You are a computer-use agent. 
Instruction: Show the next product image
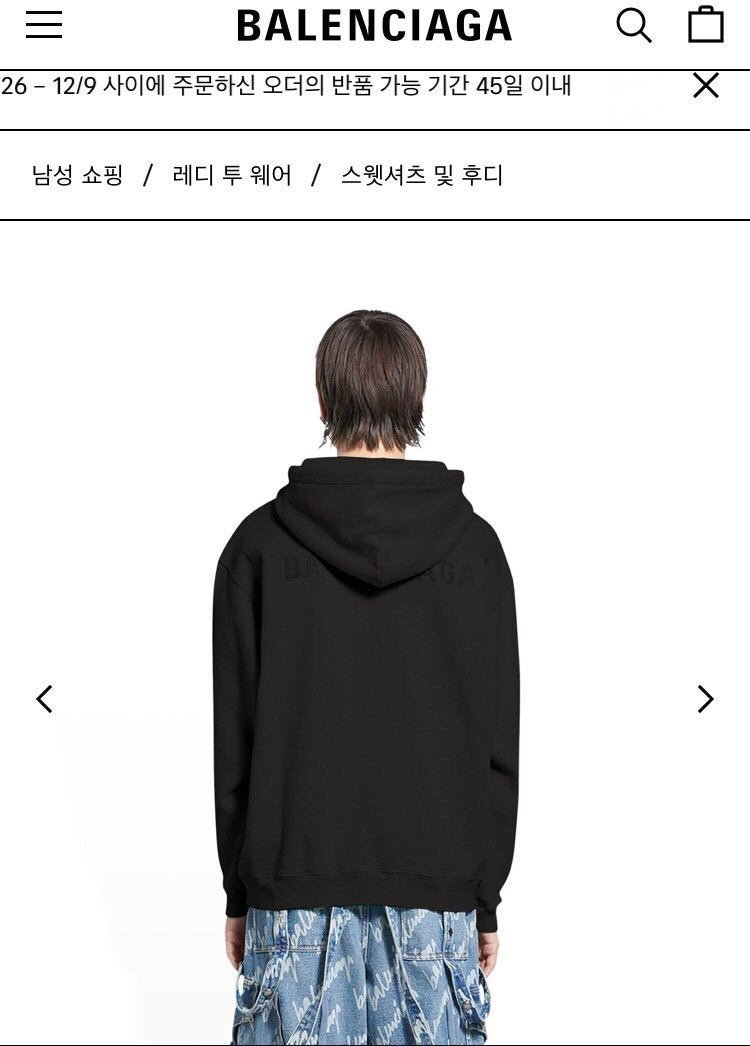coord(705,698)
